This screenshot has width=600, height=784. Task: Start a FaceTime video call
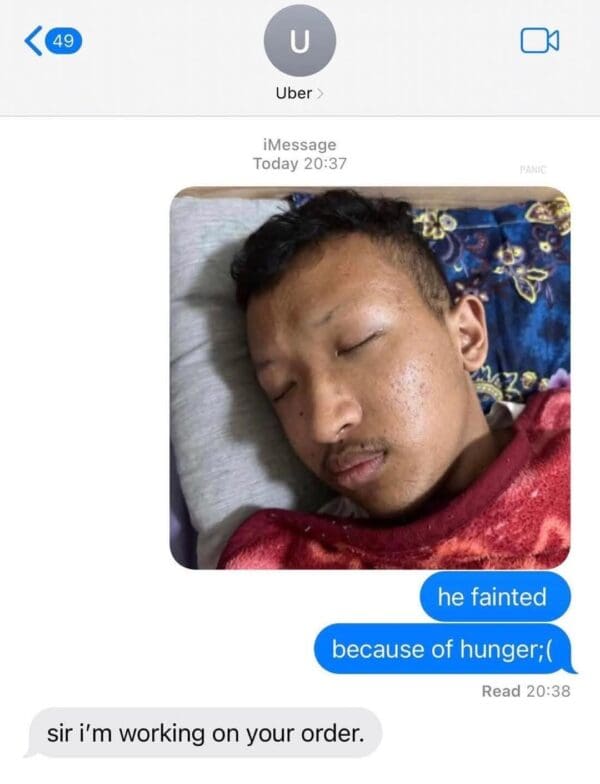pos(539,41)
